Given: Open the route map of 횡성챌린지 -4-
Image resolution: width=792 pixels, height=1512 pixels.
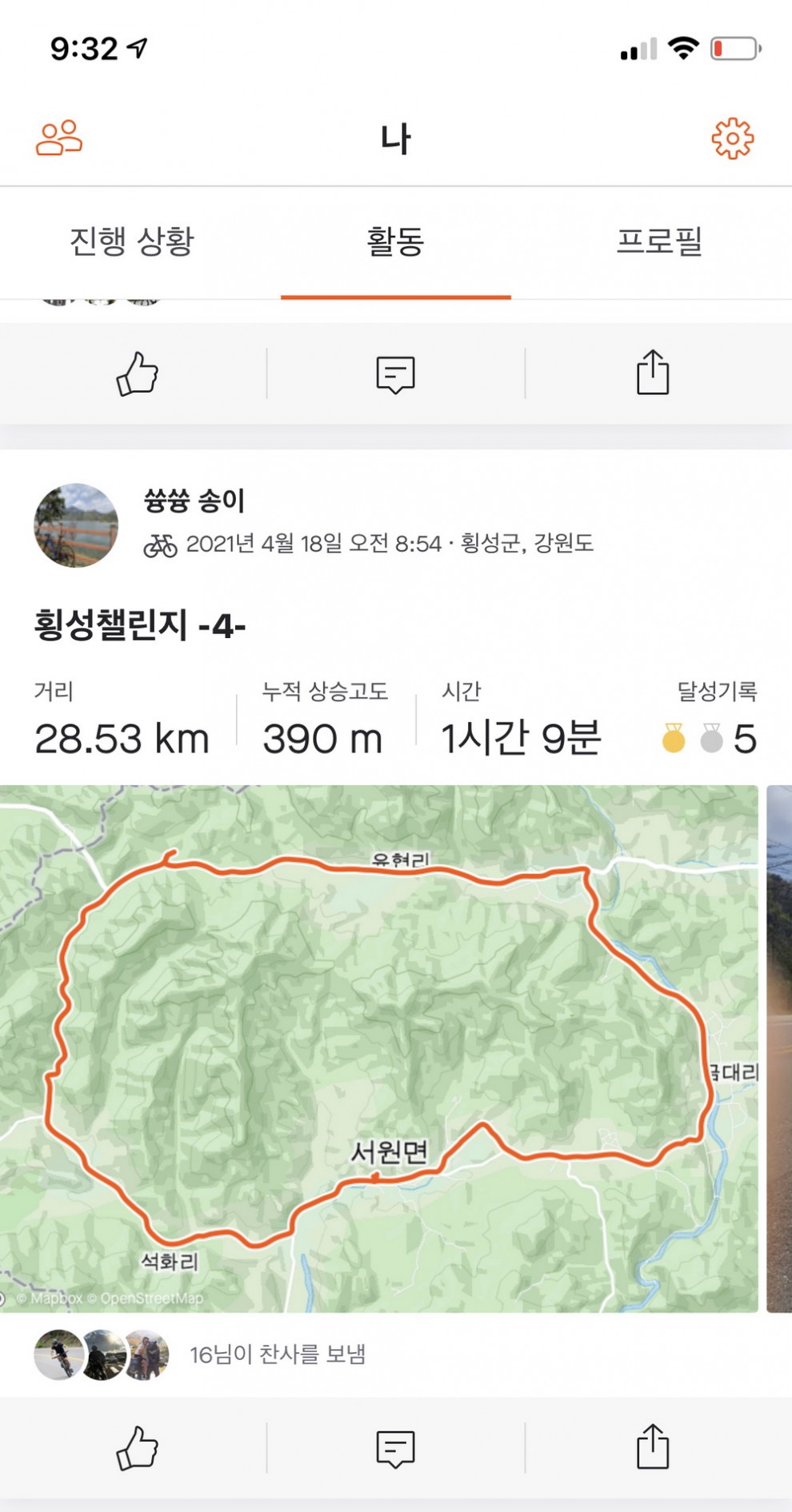Looking at the screenshot, I should point(379,1047).
